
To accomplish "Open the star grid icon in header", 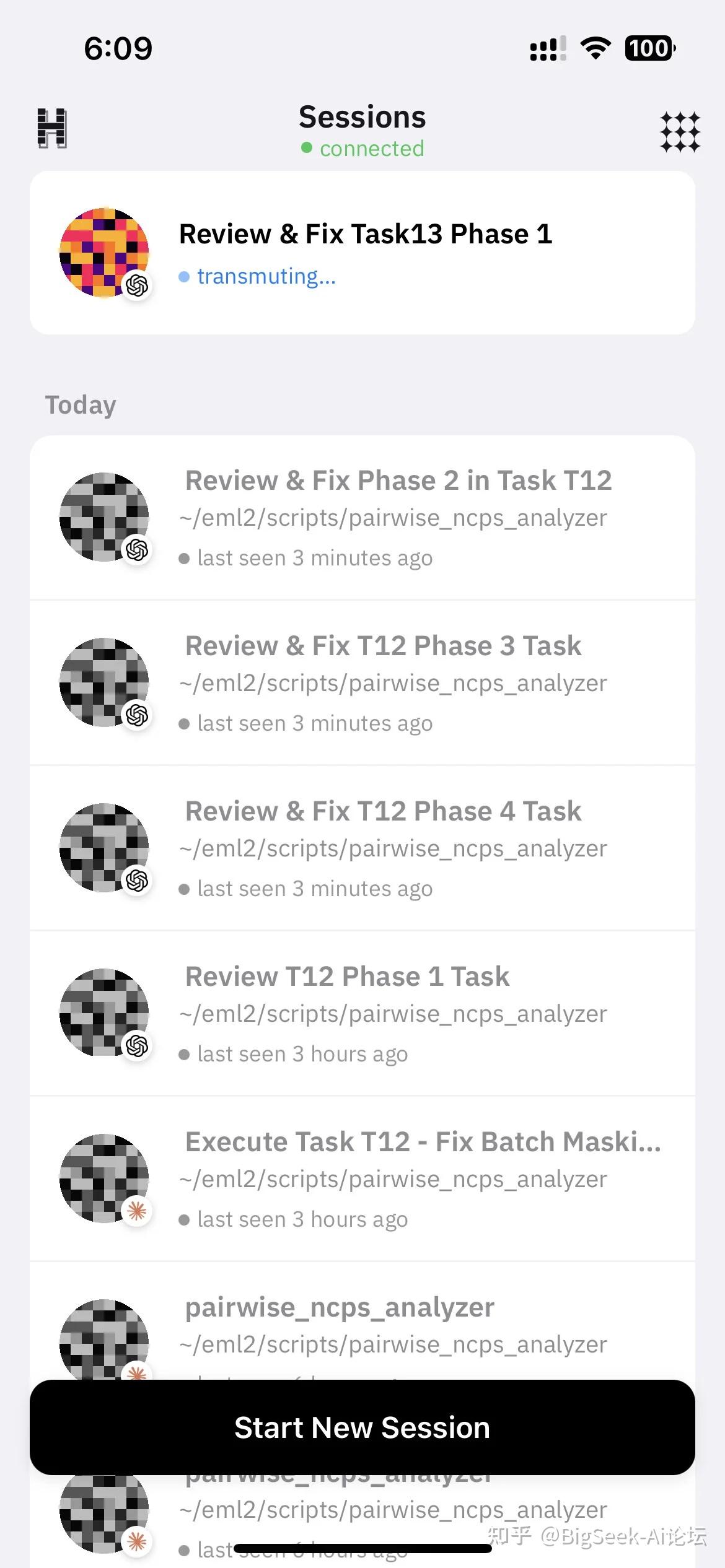I will coord(680,132).
